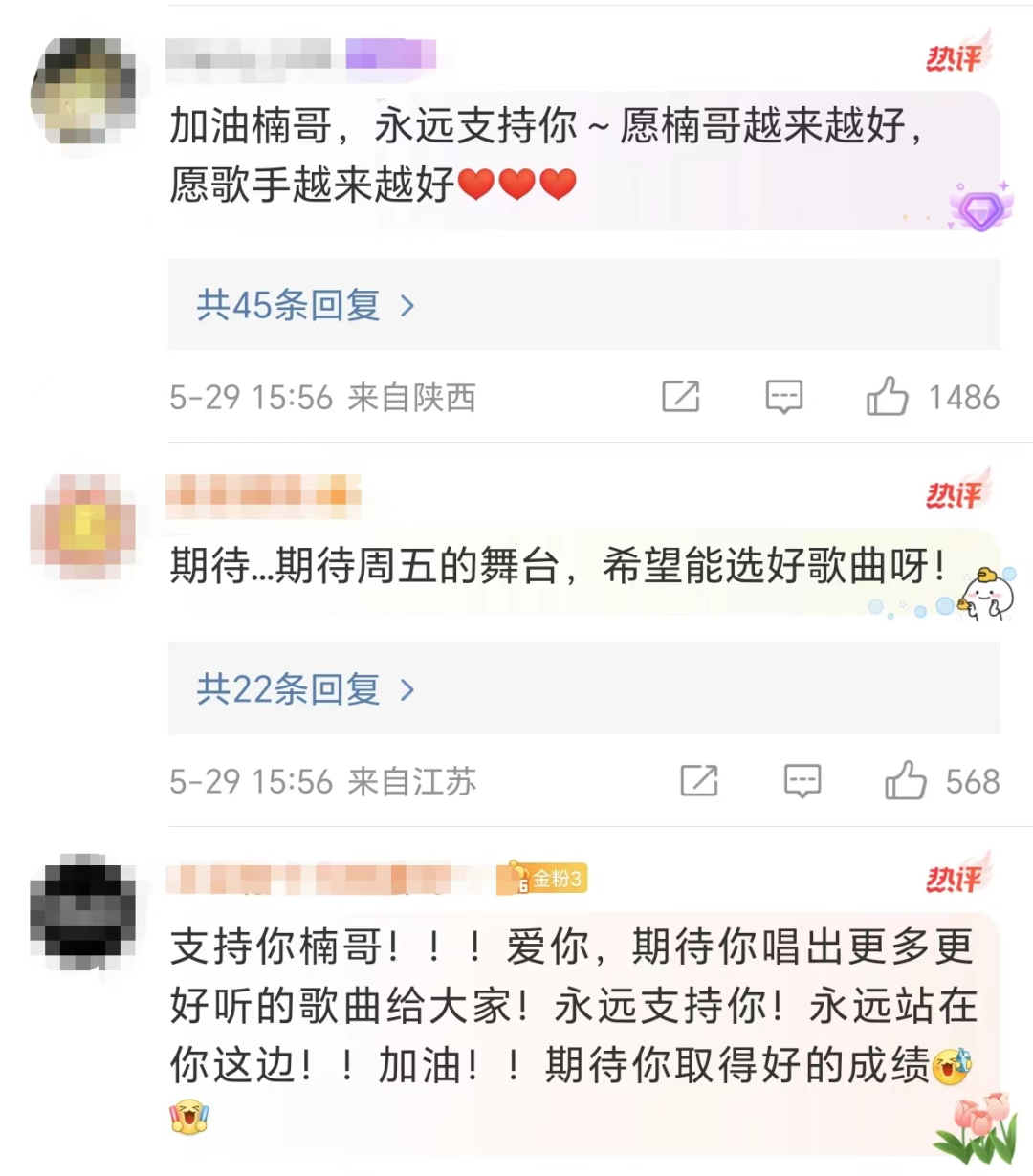The image size is (1033, 1176).
Task: Open the 金粉3 commenter's avatar profile
Action: (83, 909)
